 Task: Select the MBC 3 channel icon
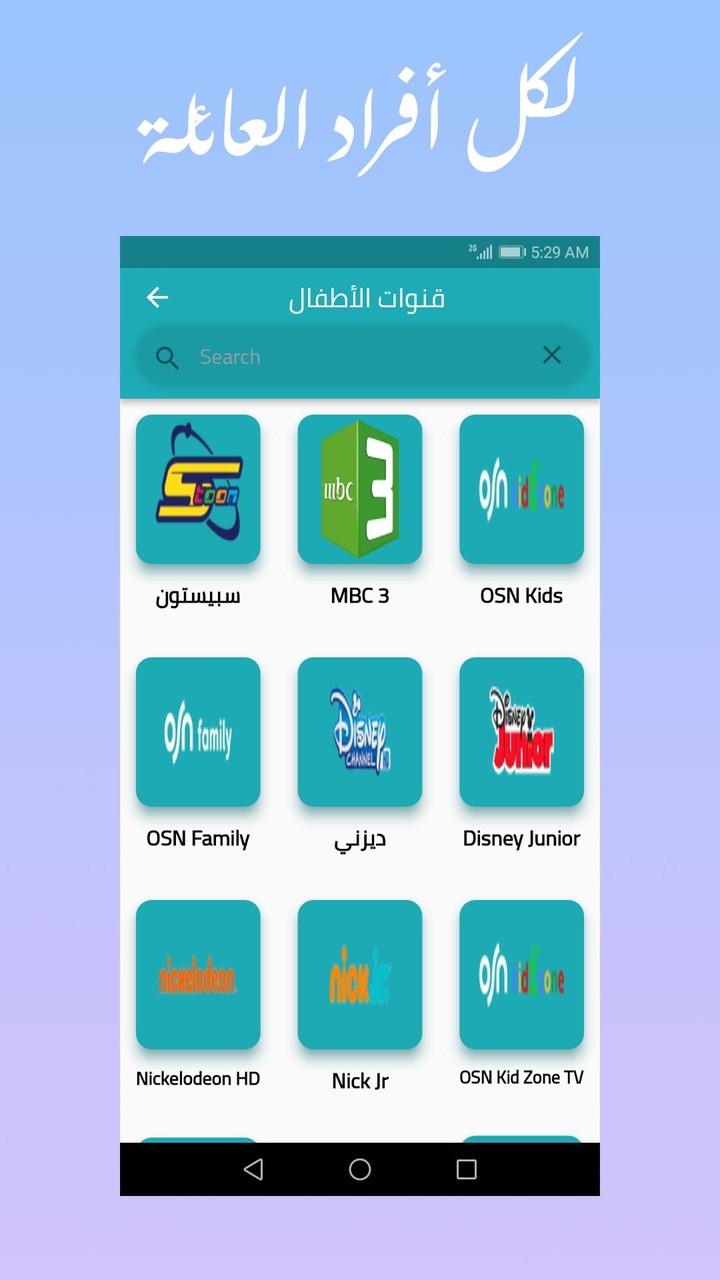[x=360, y=489]
